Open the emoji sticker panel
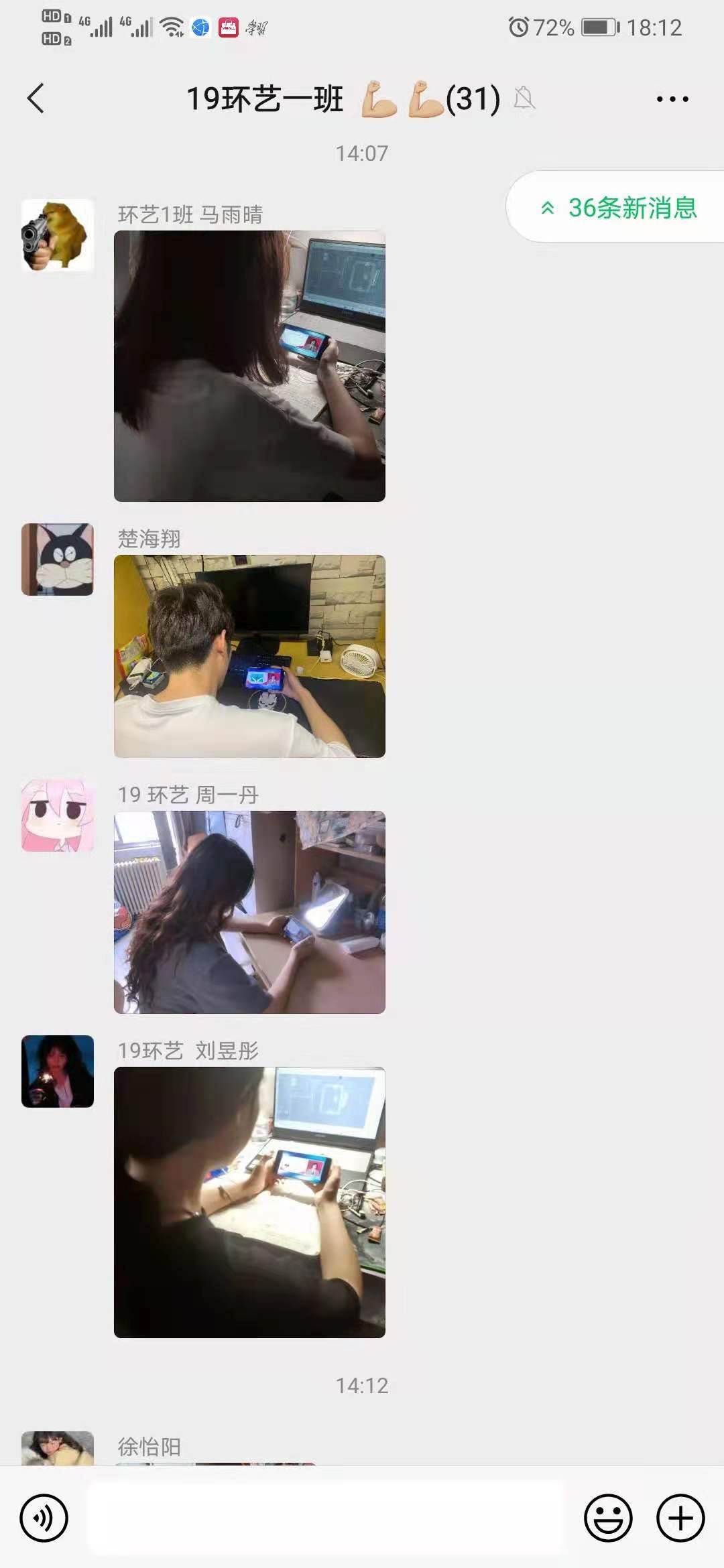The image size is (724, 1568). click(608, 1518)
